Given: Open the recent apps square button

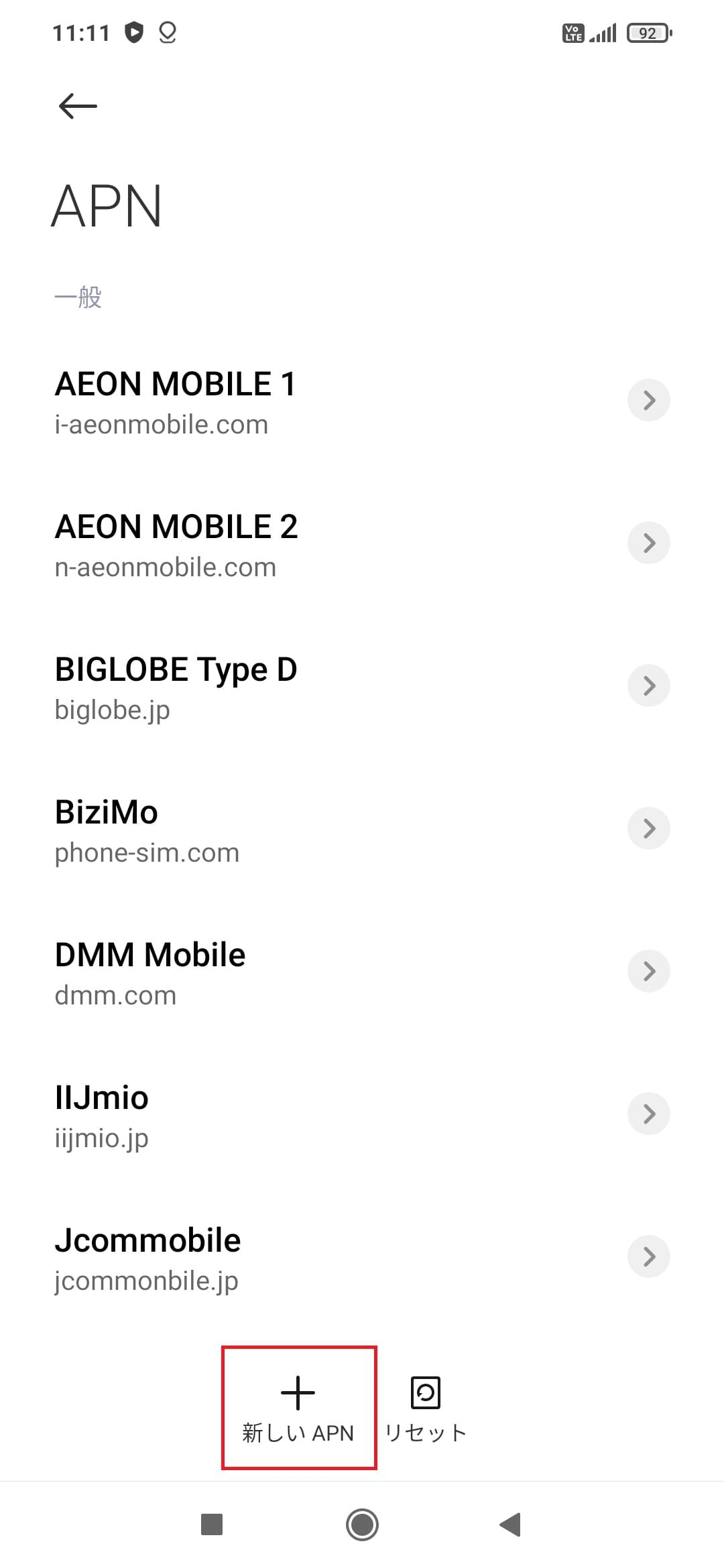Looking at the screenshot, I should [212, 1524].
